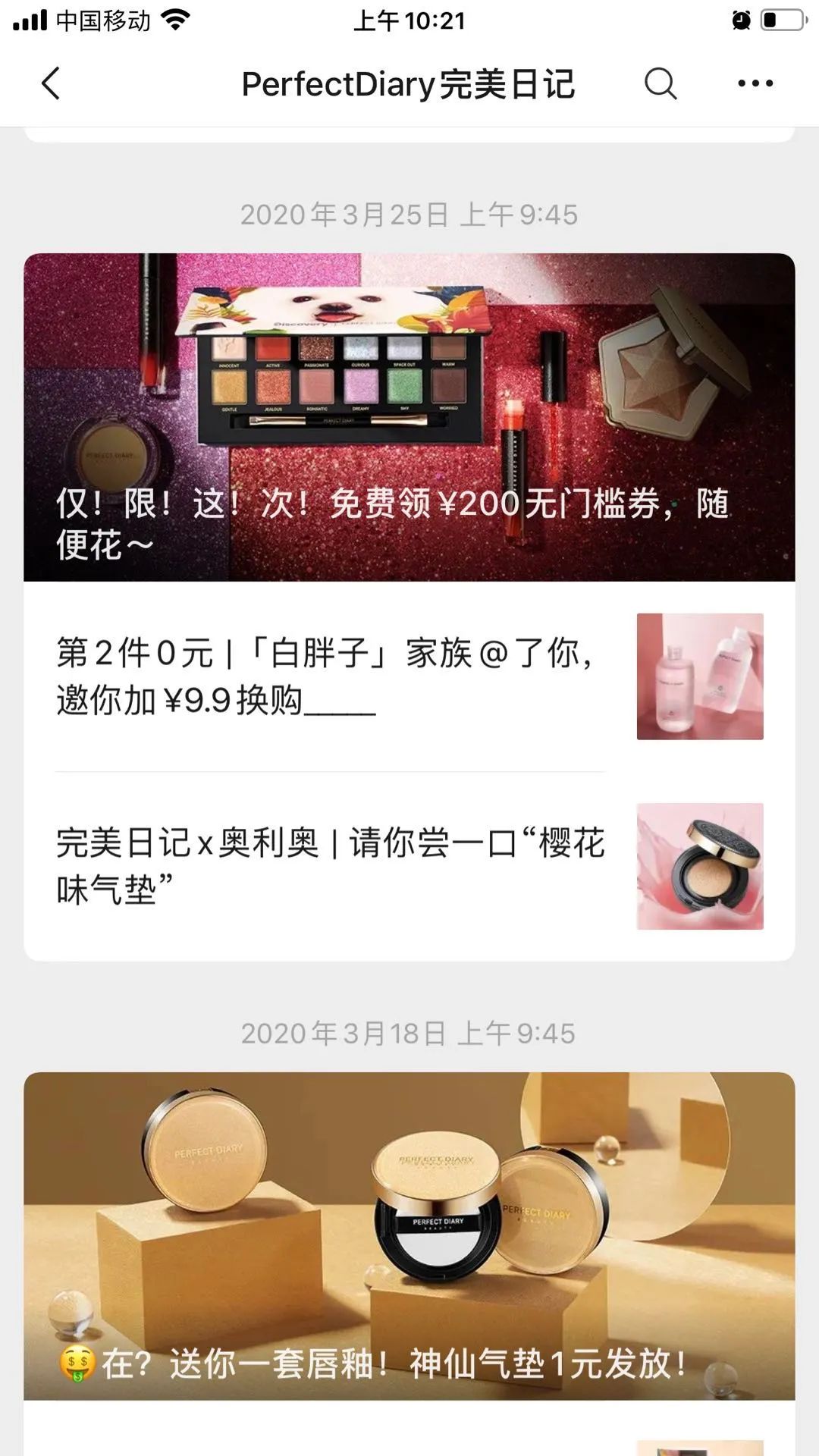Open the 神仙气垫1元发放 lip glaze article
Image resolution: width=819 pixels, height=1456 pixels.
pos(409,1236)
